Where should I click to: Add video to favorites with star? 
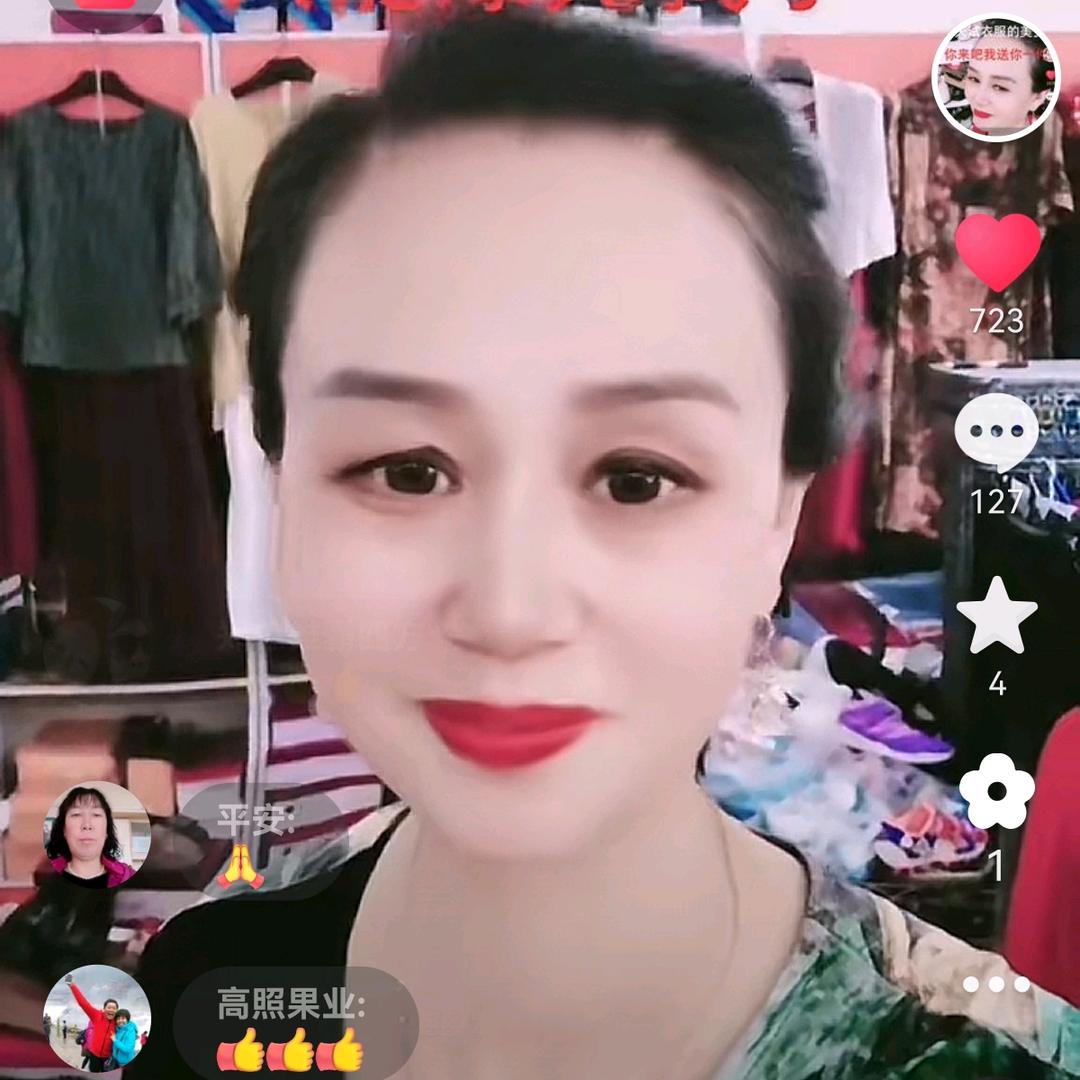pyautogui.click(x=996, y=615)
